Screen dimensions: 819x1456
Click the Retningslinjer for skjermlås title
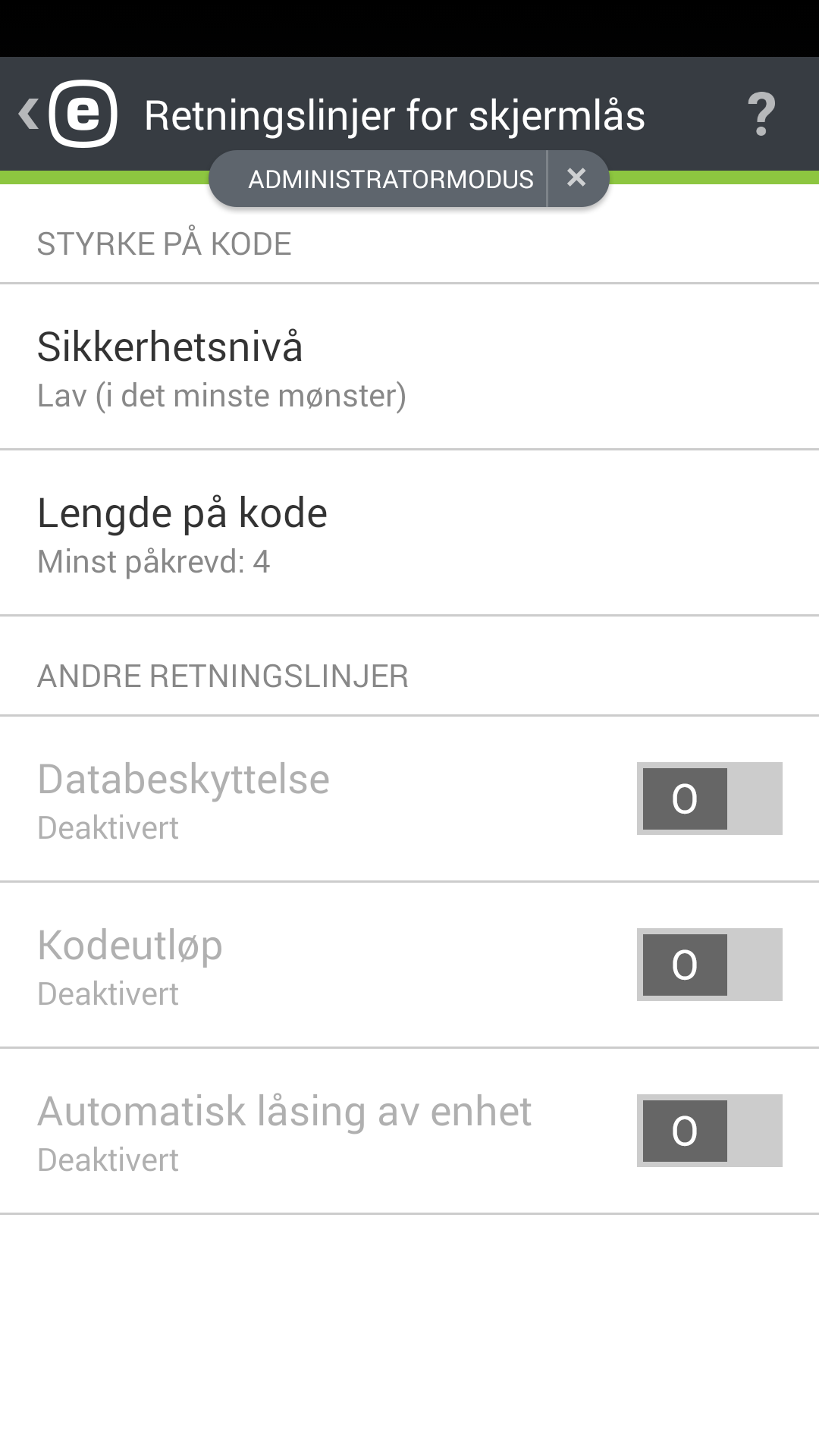(394, 115)
